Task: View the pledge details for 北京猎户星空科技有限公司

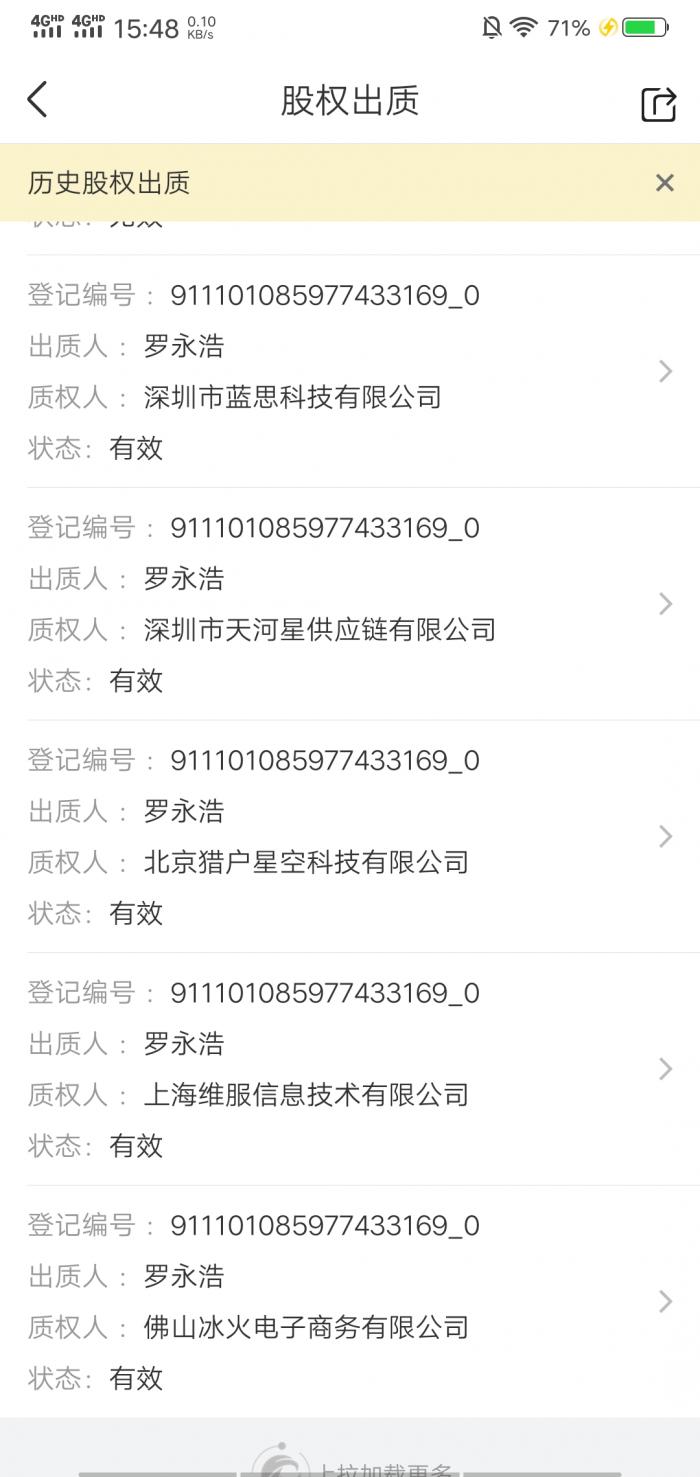Action: pos(350,837)
